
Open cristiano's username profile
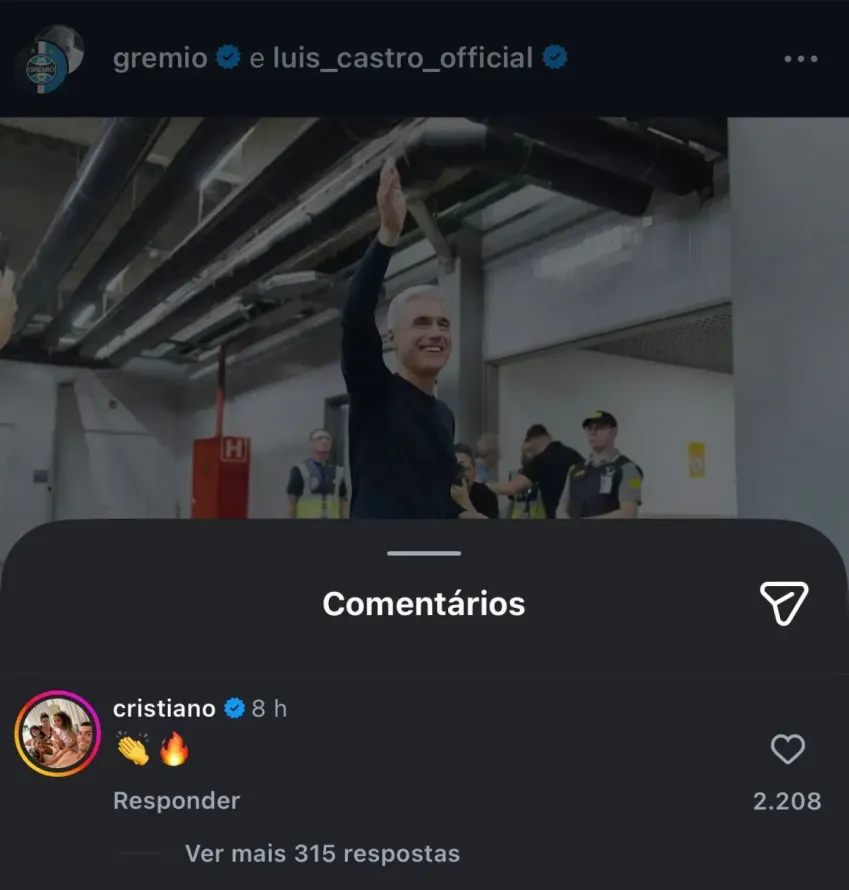click(164, 709)
